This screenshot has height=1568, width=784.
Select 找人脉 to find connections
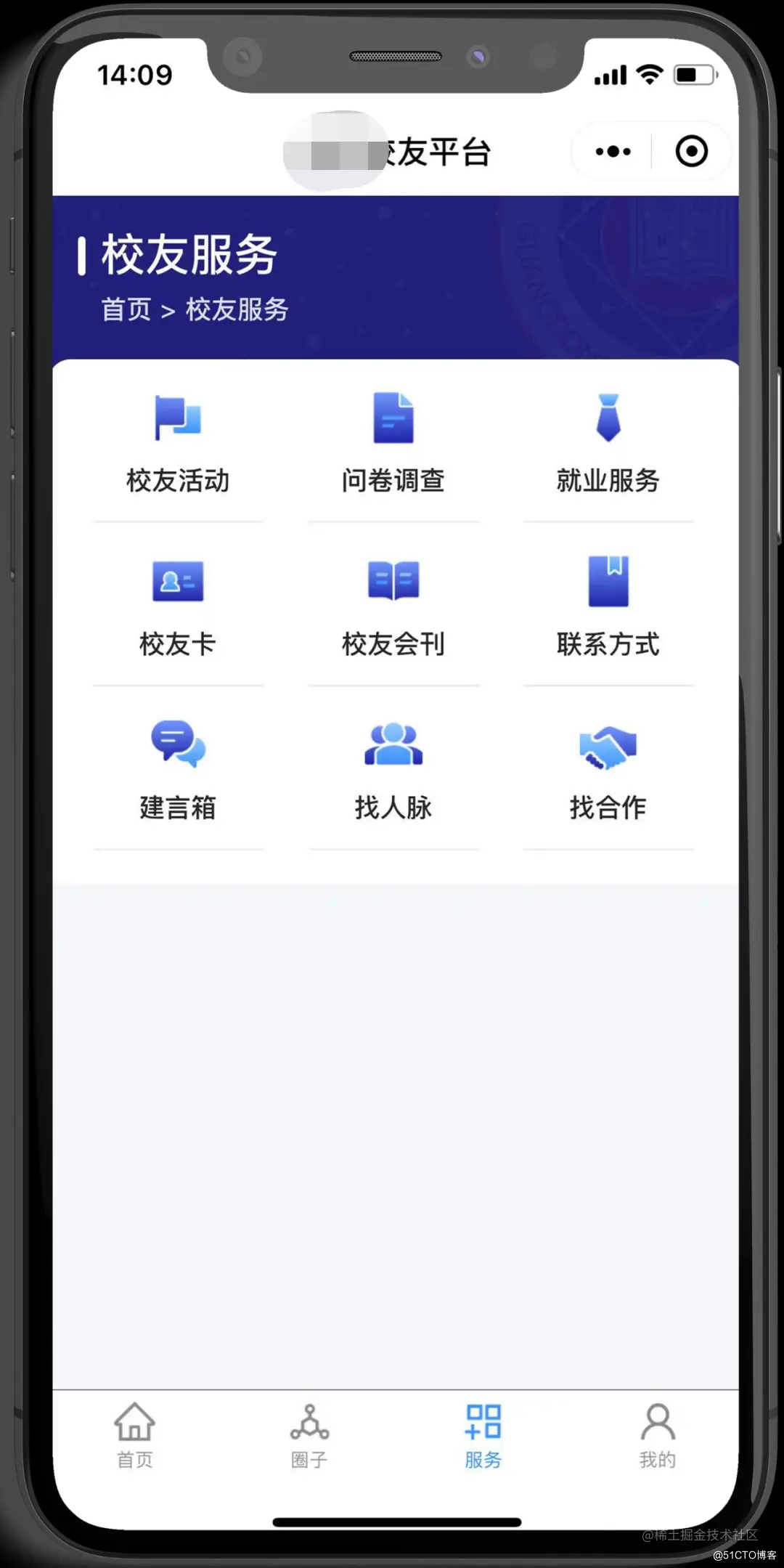click(393, 771)
